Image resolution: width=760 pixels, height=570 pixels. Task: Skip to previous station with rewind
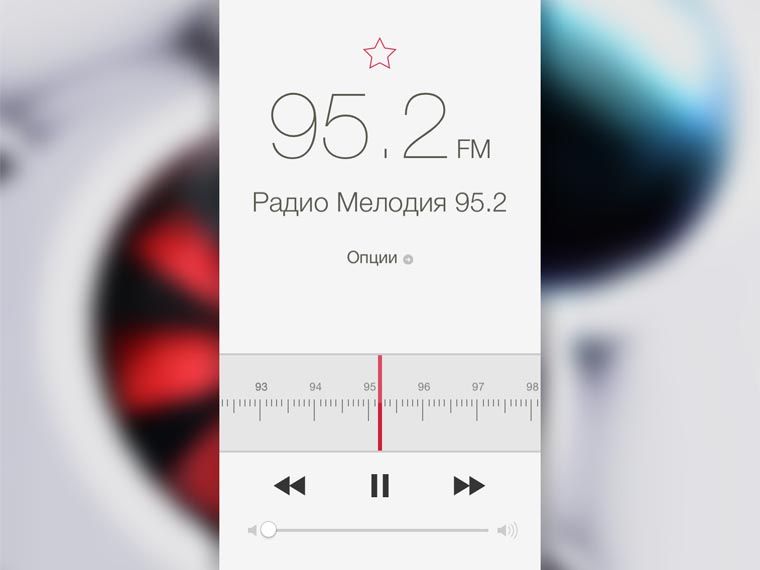pyautogui.click(x=289, y=486)
